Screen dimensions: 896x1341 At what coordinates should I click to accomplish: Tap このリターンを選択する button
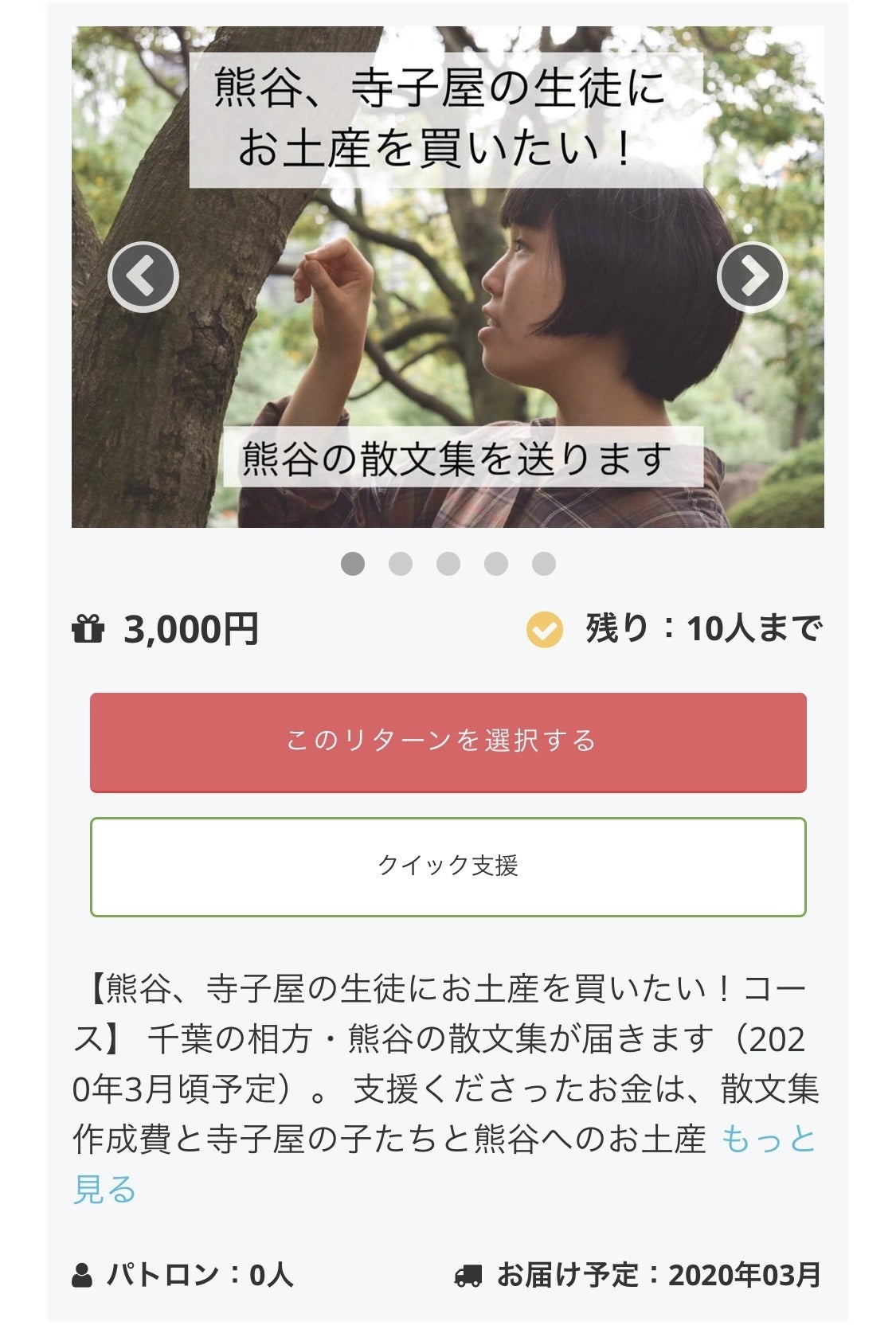click(x=448, y=742)
